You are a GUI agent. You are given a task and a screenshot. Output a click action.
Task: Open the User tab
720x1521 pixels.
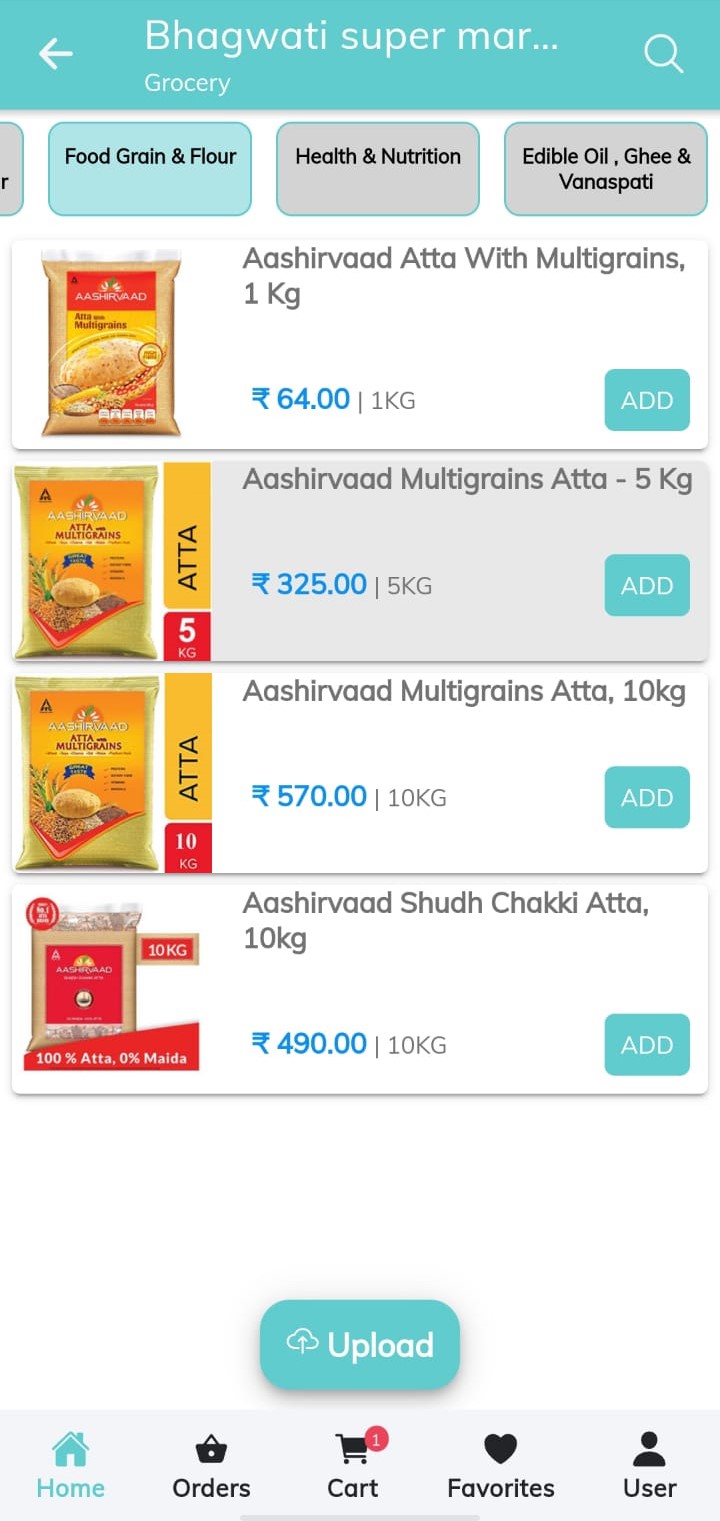click(x=650, y=1465)
